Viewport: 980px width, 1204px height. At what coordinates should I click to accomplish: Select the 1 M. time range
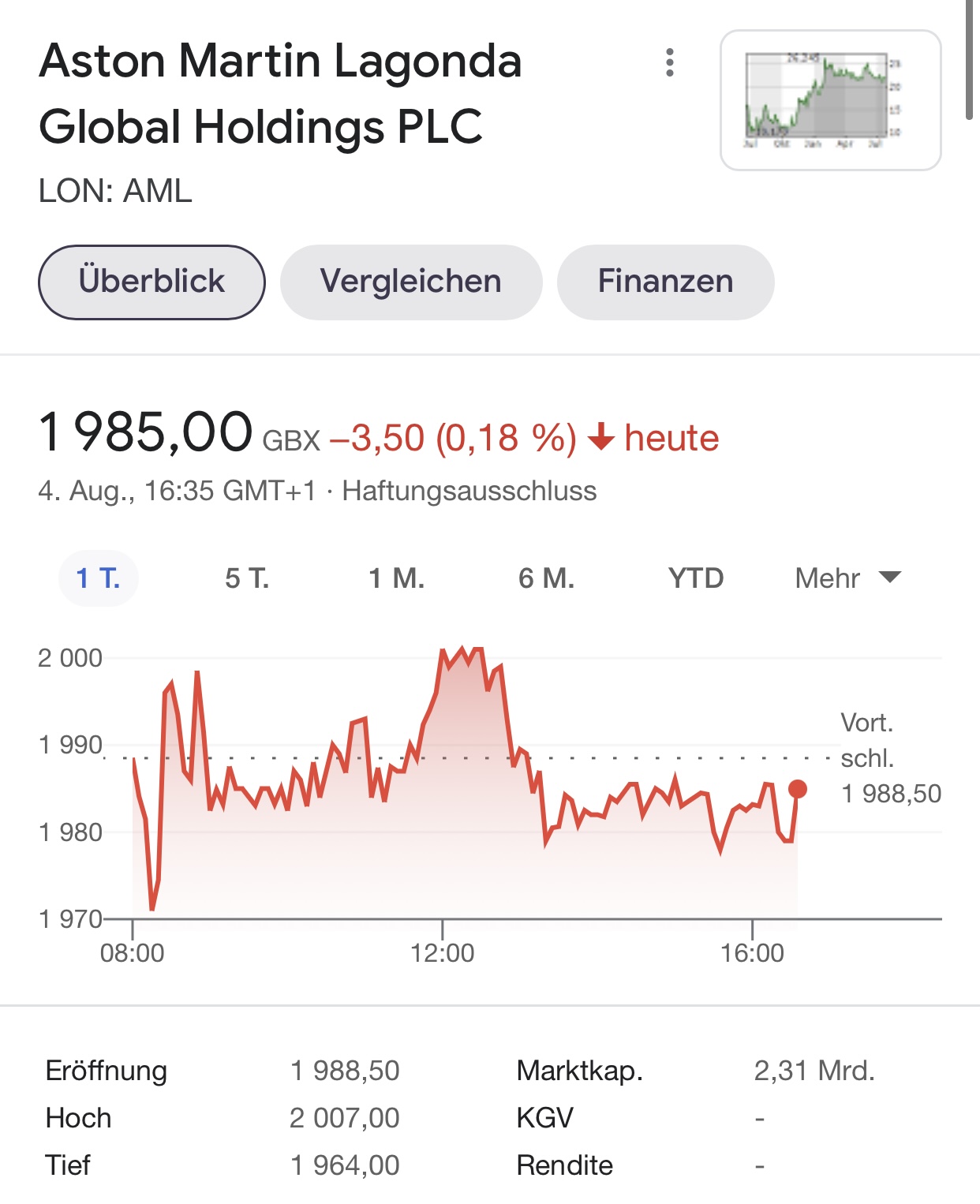[x=397, y=578]
